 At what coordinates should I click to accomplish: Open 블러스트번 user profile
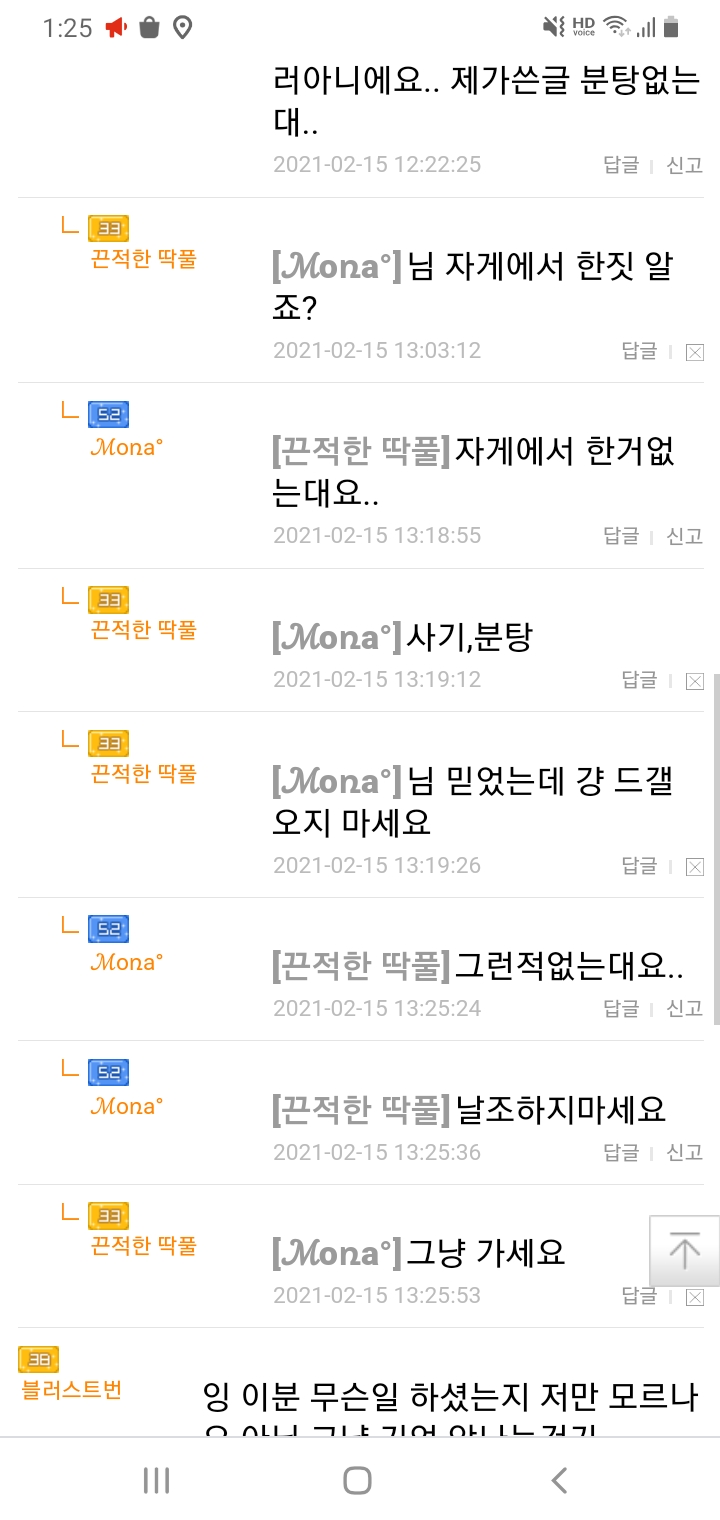pyautogui.click(x=72, y=1390)
